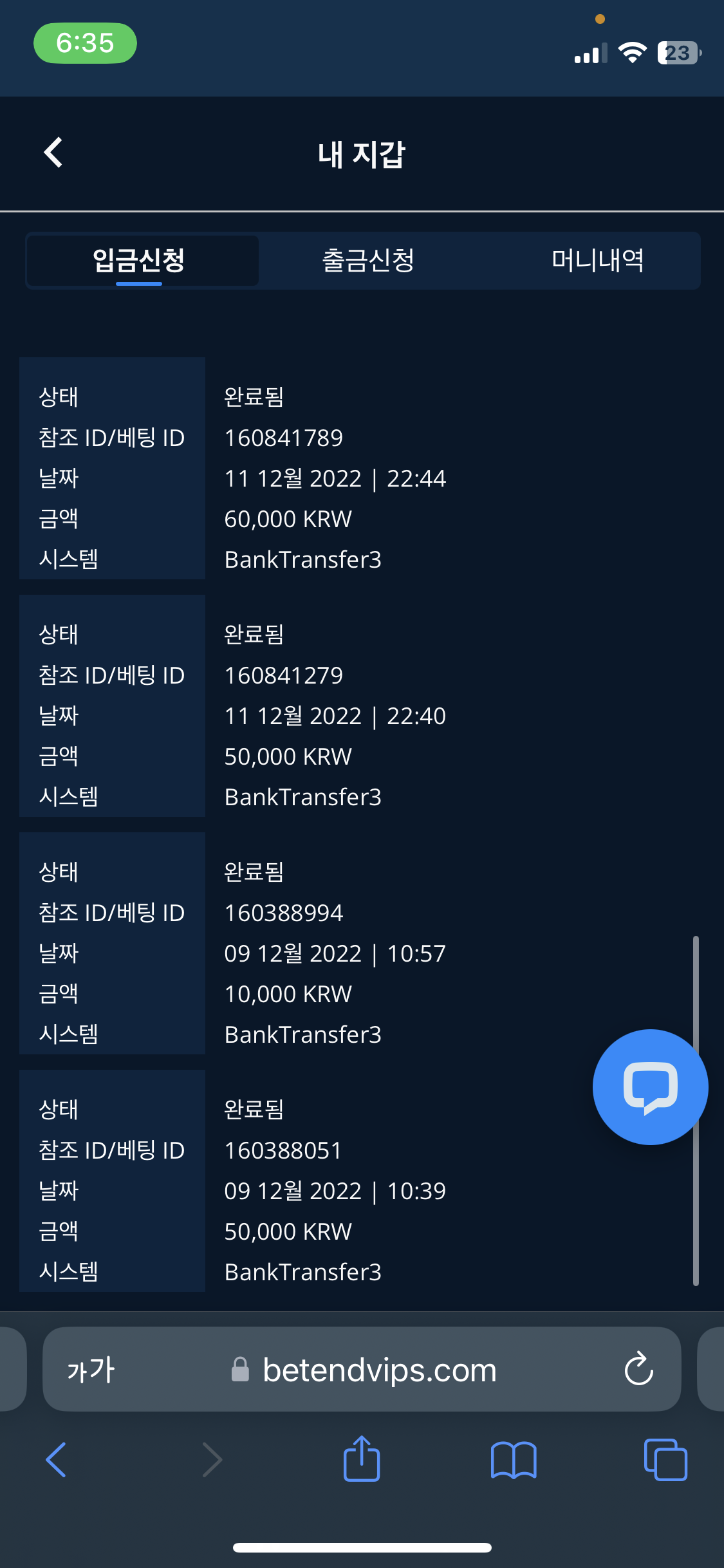This screenshot has height=1568, width=724.
Task: Open the 머니내역 tab
Action: (597, 261)
